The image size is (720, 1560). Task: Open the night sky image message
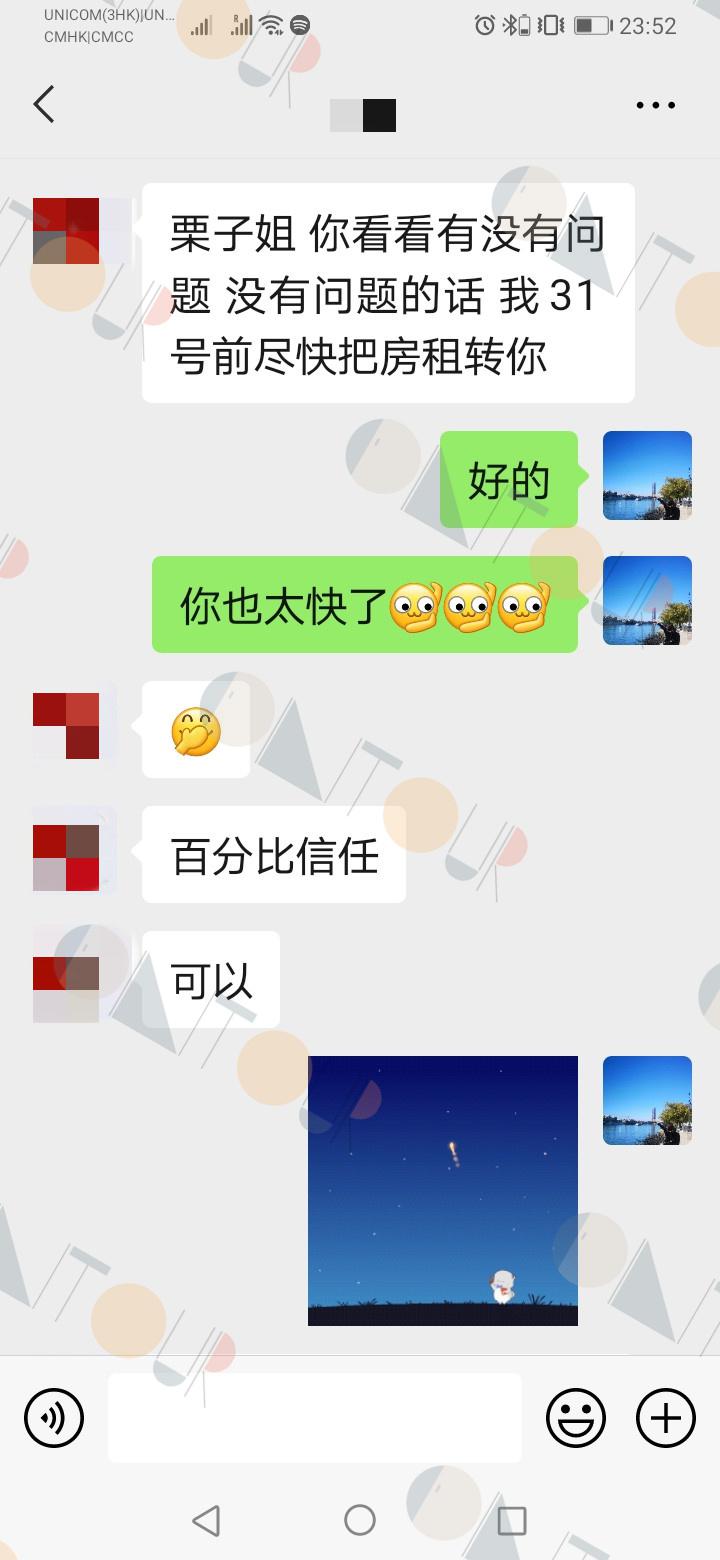(443, 1191)
